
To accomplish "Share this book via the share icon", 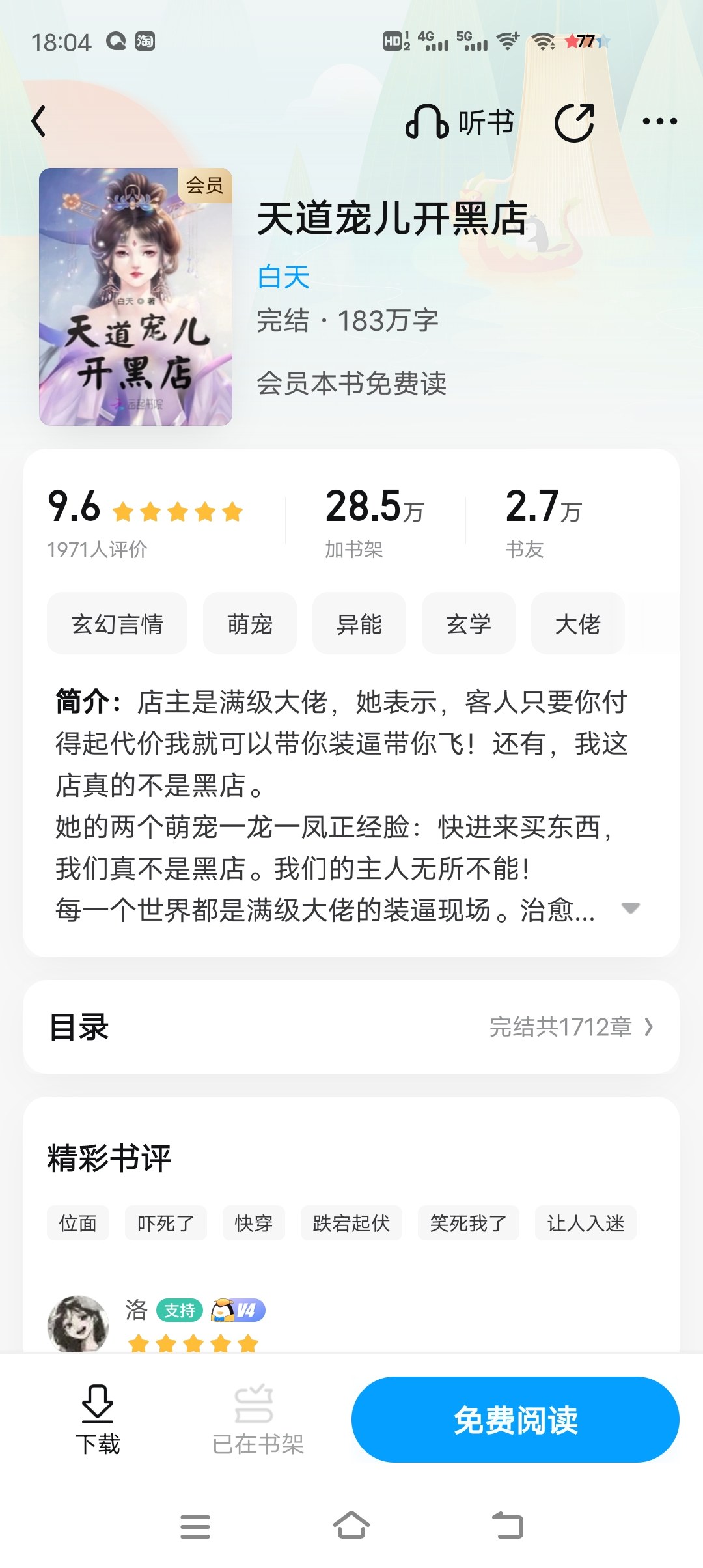I will click(x=574, y=122).
